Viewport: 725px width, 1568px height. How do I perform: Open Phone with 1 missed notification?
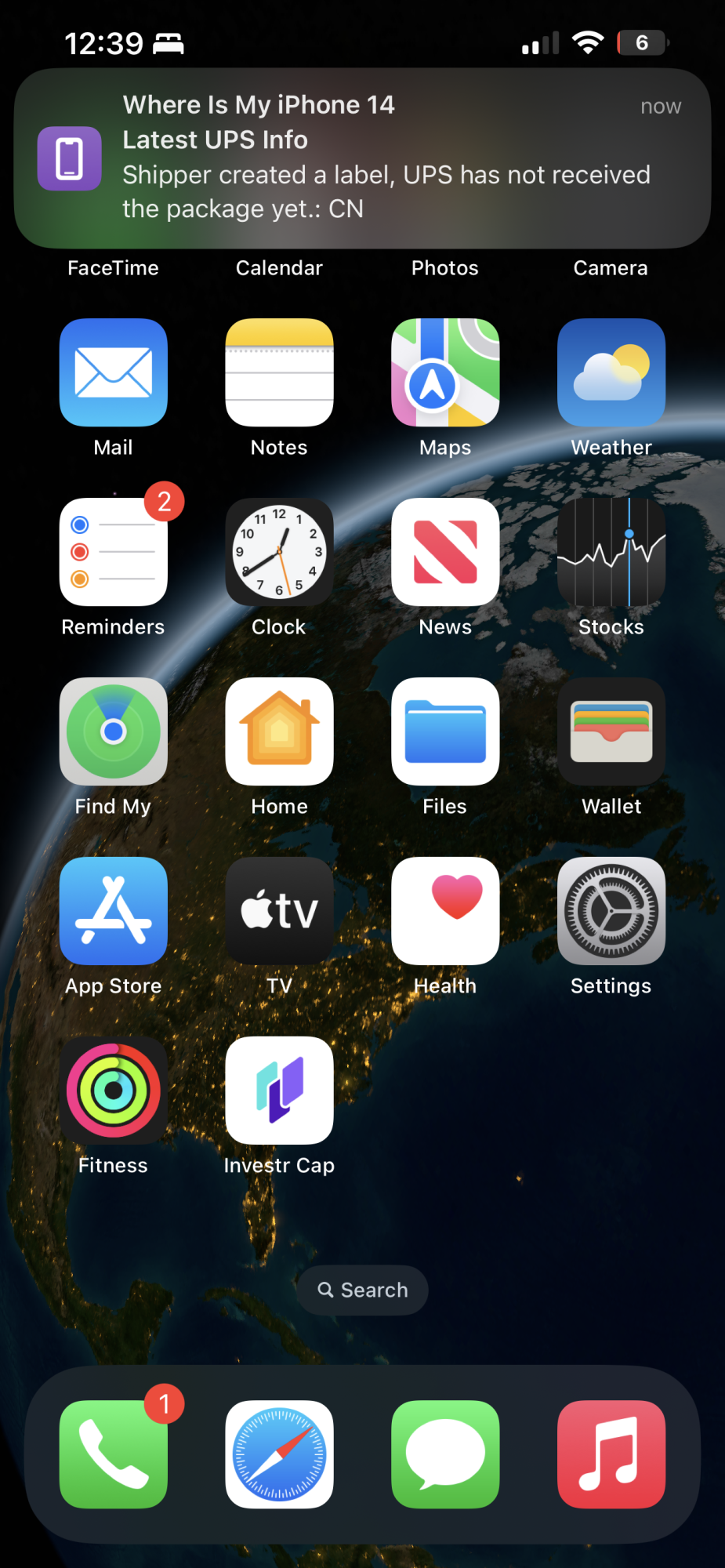tap(114, 1454)
